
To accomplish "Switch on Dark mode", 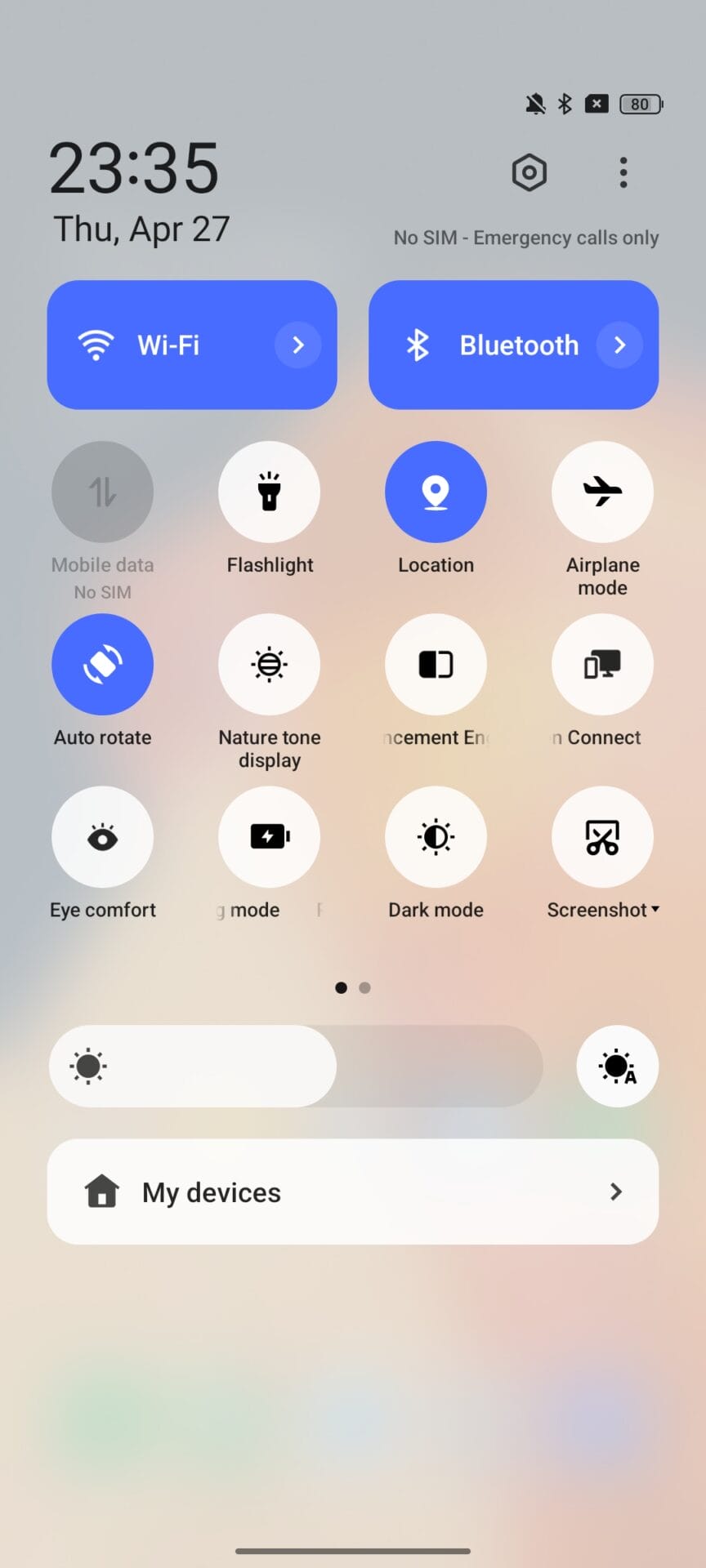I will [436, 836].
